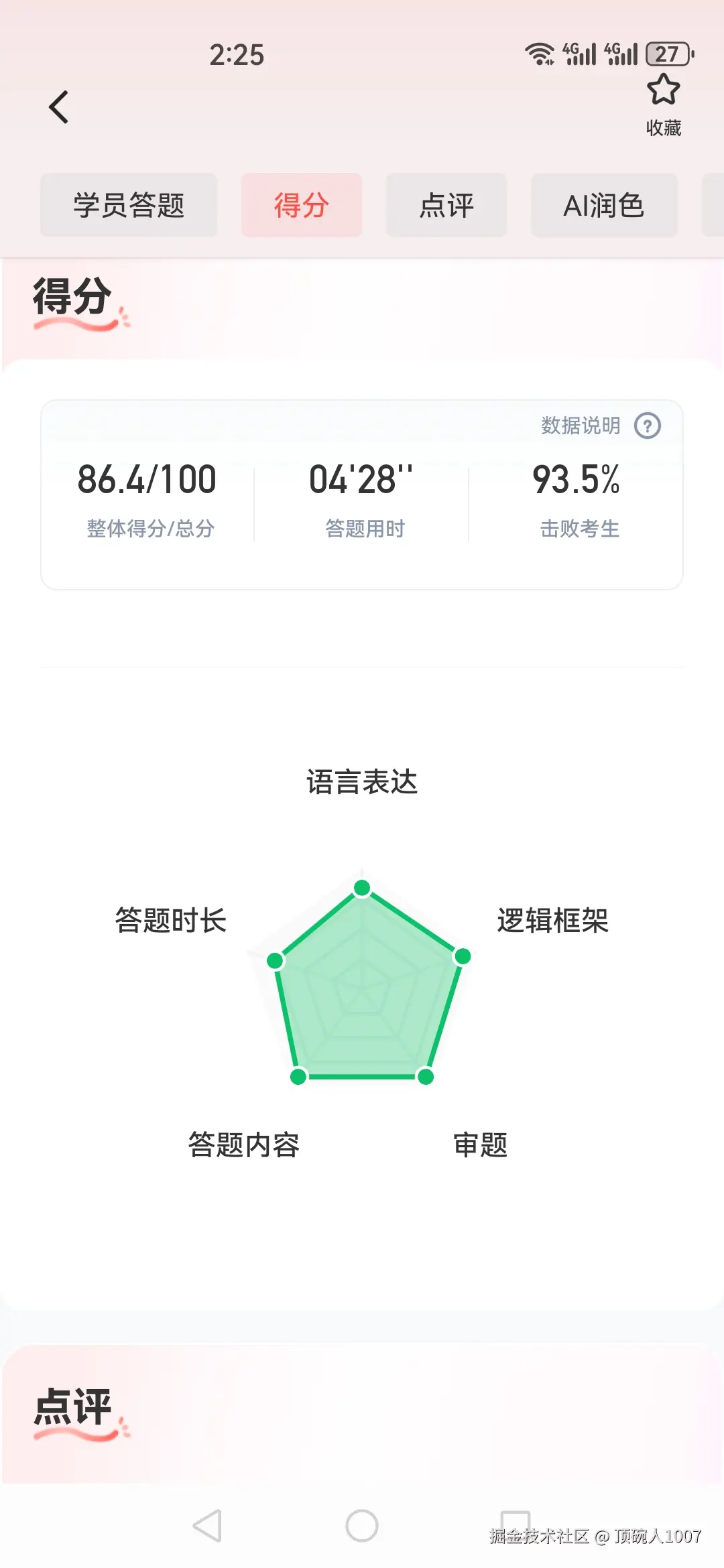The image size is (724, 1568).
Task: Tap the 击败考生 93.5% percentage
Action: point(578,478)
